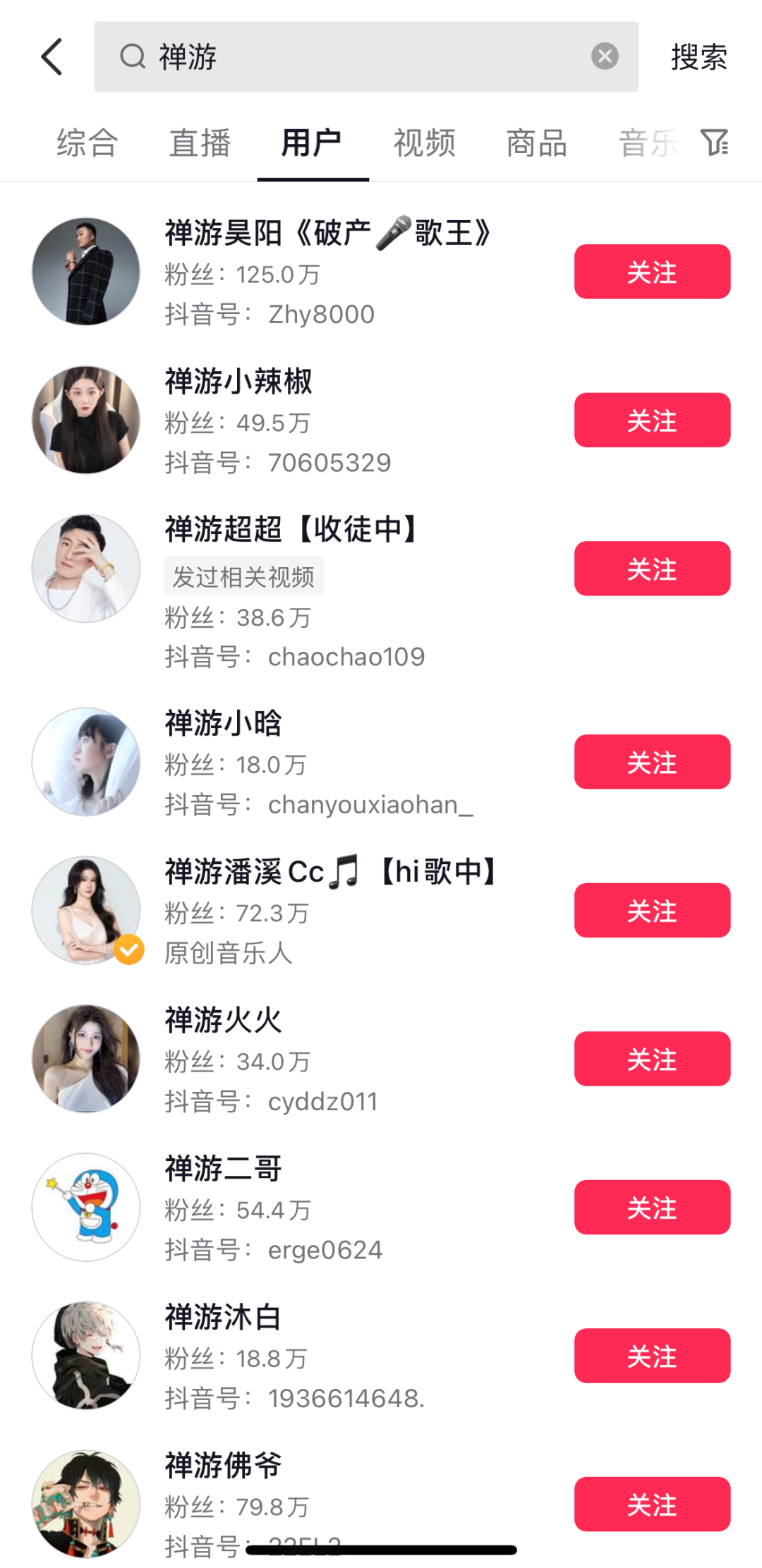Click the magnifier icon in the search bar
762x1568 pixels.
point(132,56)
